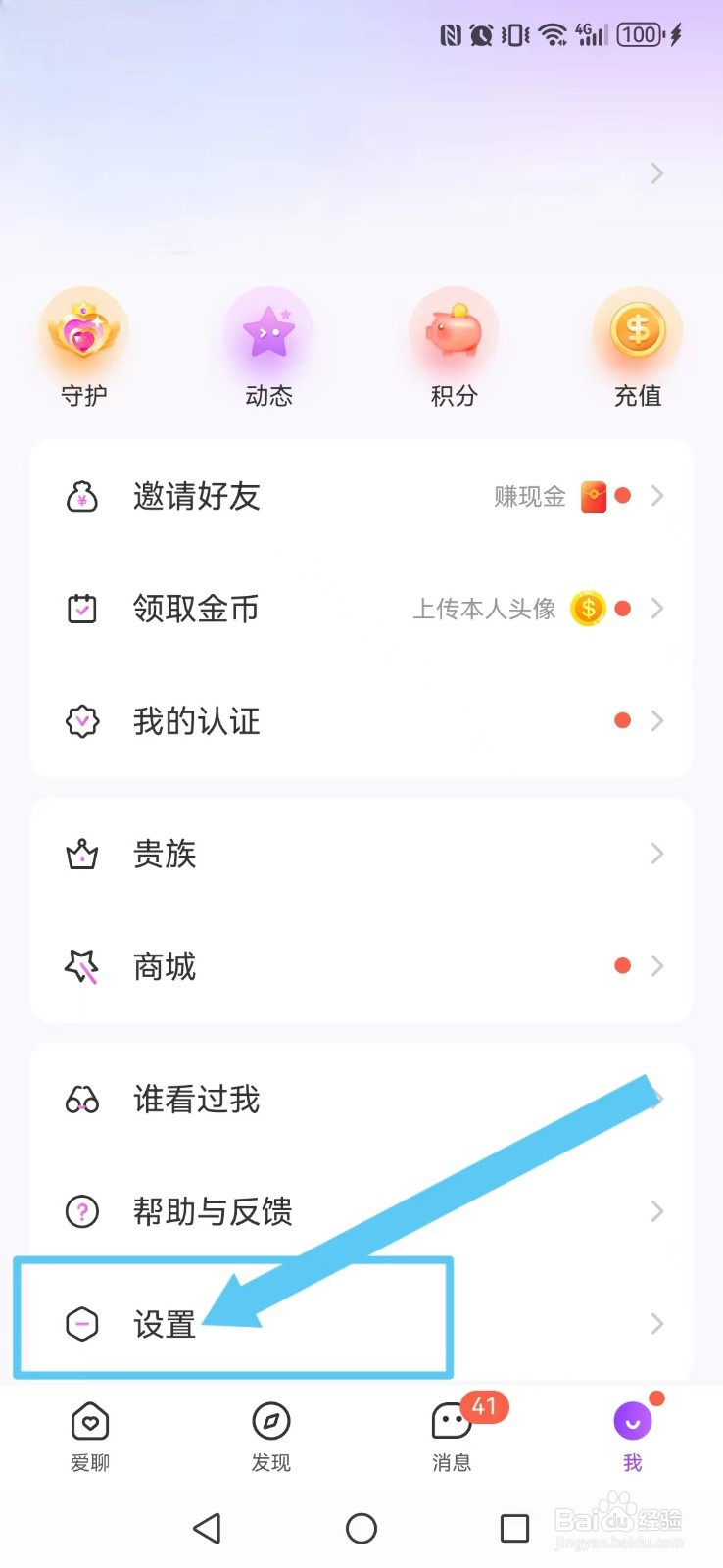Open 设置 settings
The height and width of the screenshot is (1568, 723).
[x=361, y=1324]
